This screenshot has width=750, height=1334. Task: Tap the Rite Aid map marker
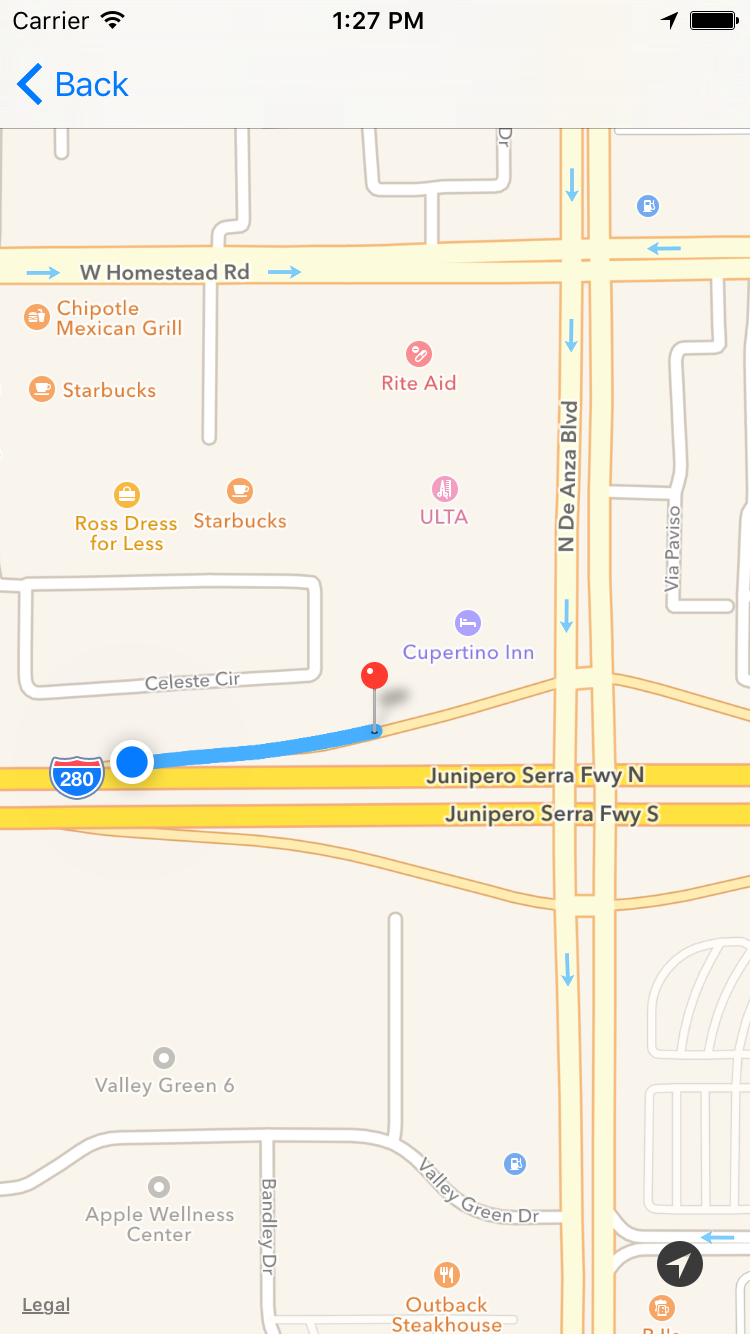(419, 354)
